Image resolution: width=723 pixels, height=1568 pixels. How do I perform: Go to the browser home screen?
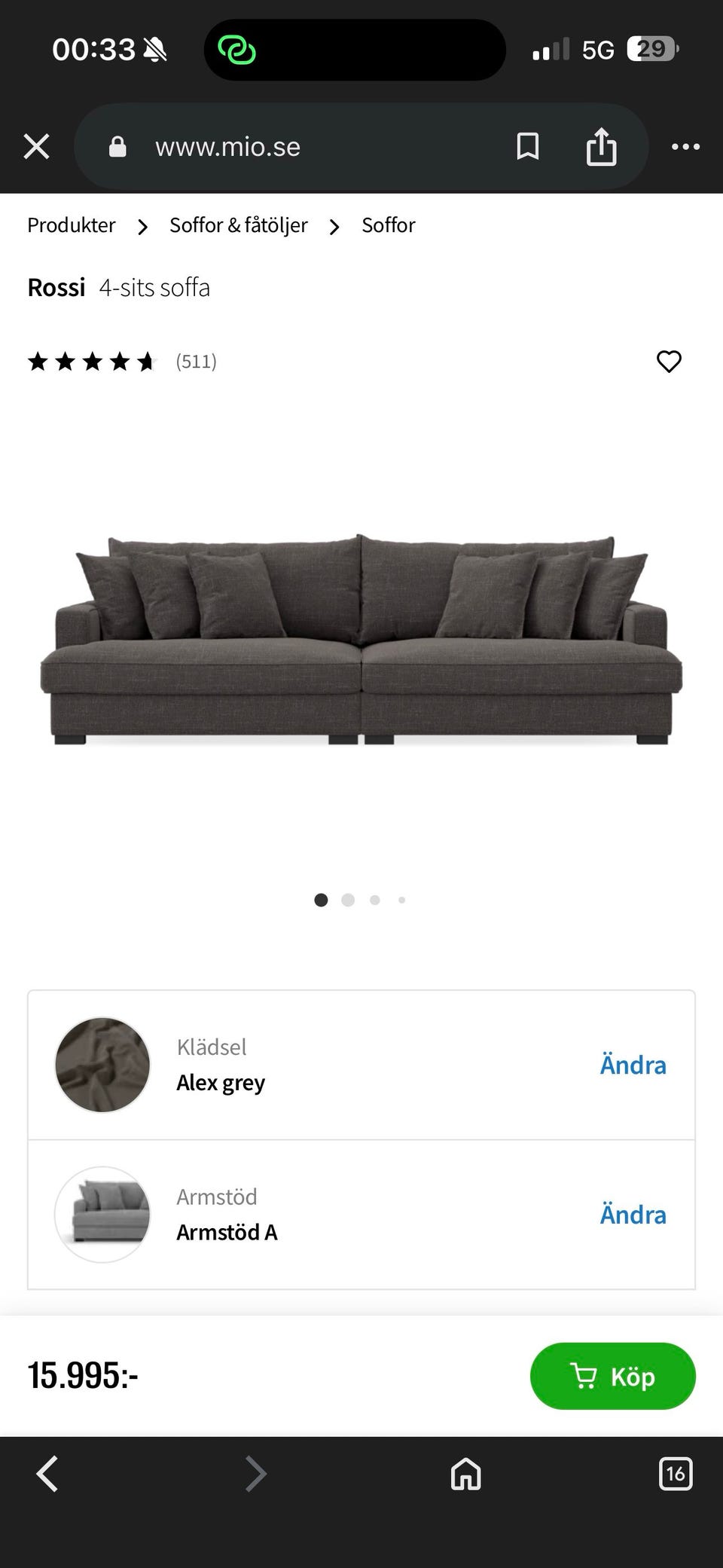tap(465, 1475)
